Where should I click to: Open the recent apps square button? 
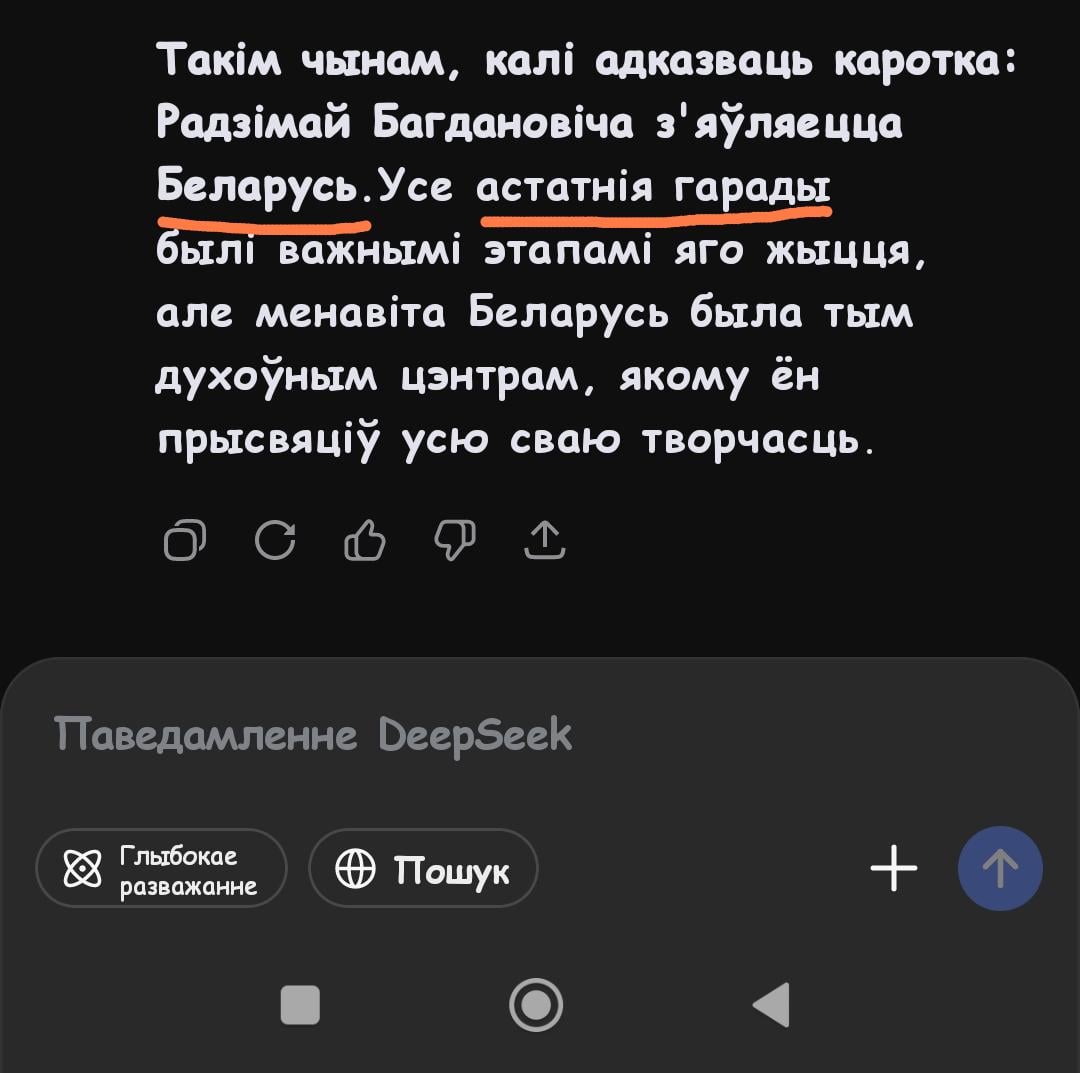[300, 1004]
